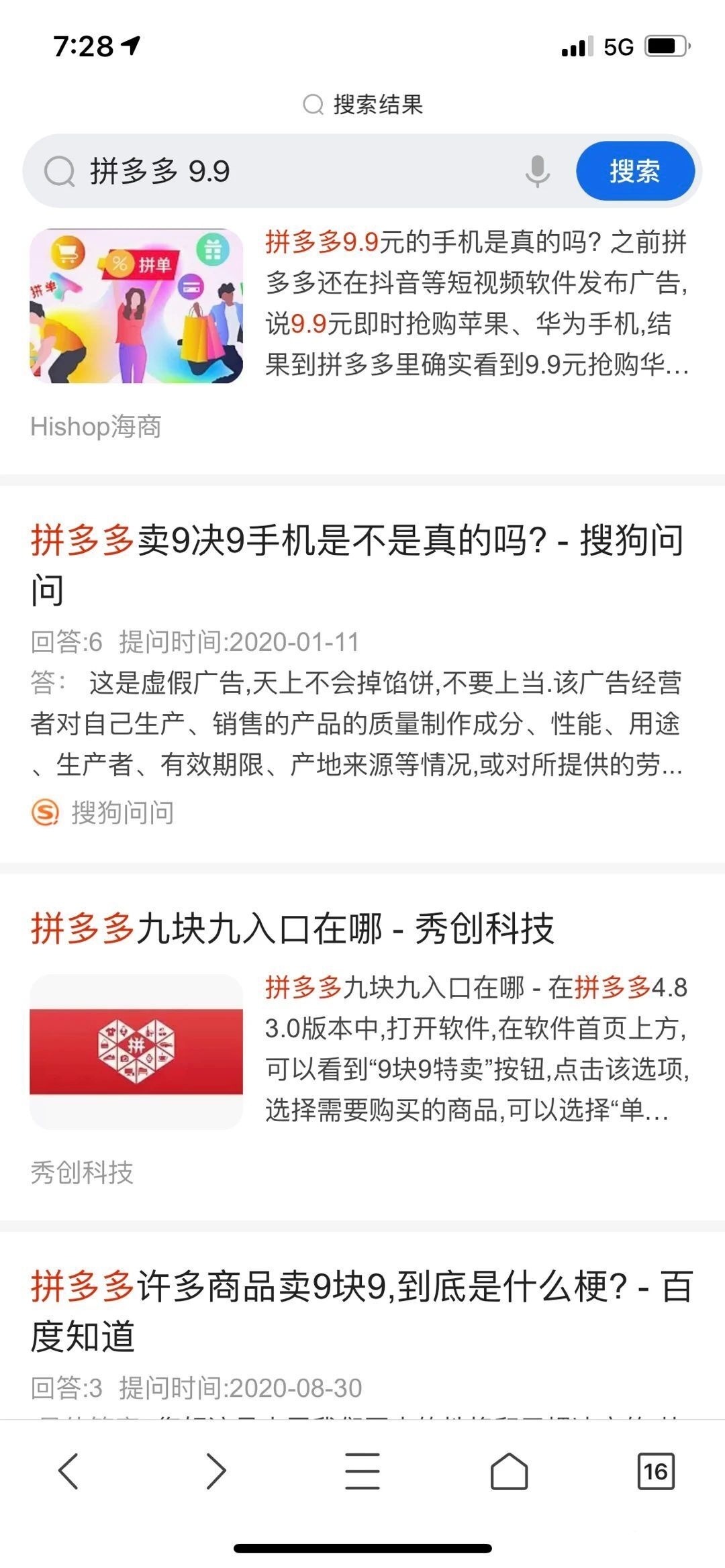The width and height of the screenshot is (725, 1568).
Task: Tap the 搜索结果 title bar at top
Action: (x=362, y=105)
